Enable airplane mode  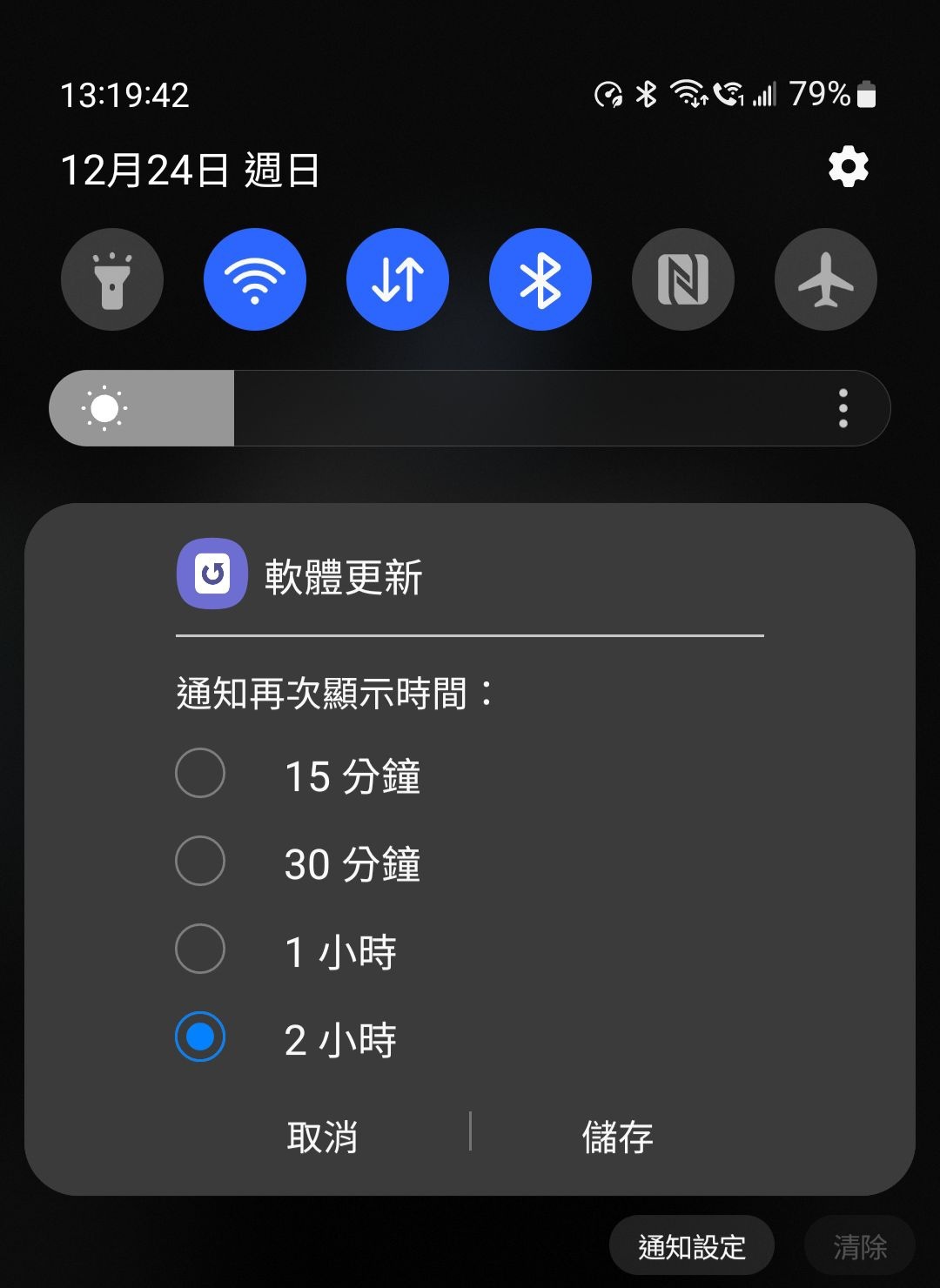click(x=826, y=279)
